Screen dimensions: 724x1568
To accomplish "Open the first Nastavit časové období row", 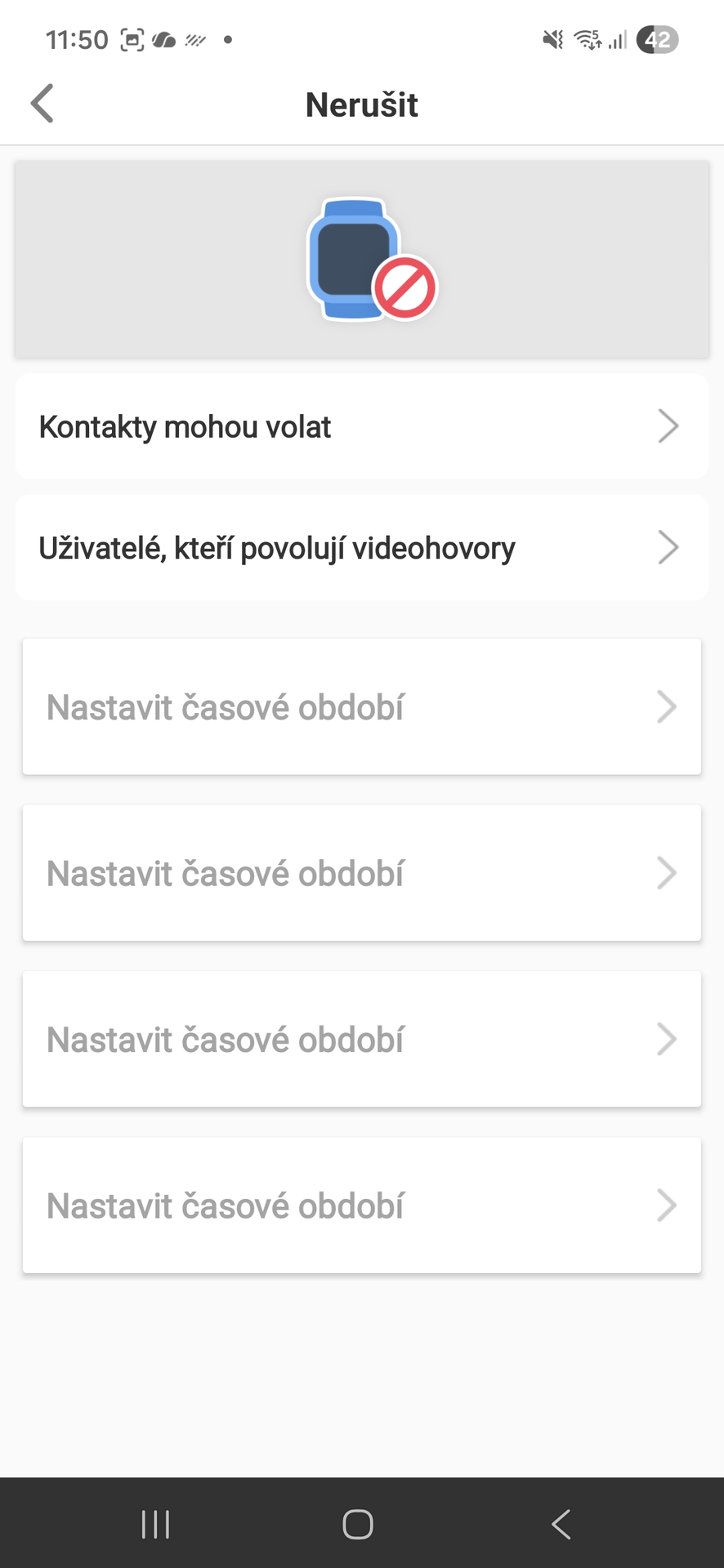I will pyautogui.click(x=361, y=707).
